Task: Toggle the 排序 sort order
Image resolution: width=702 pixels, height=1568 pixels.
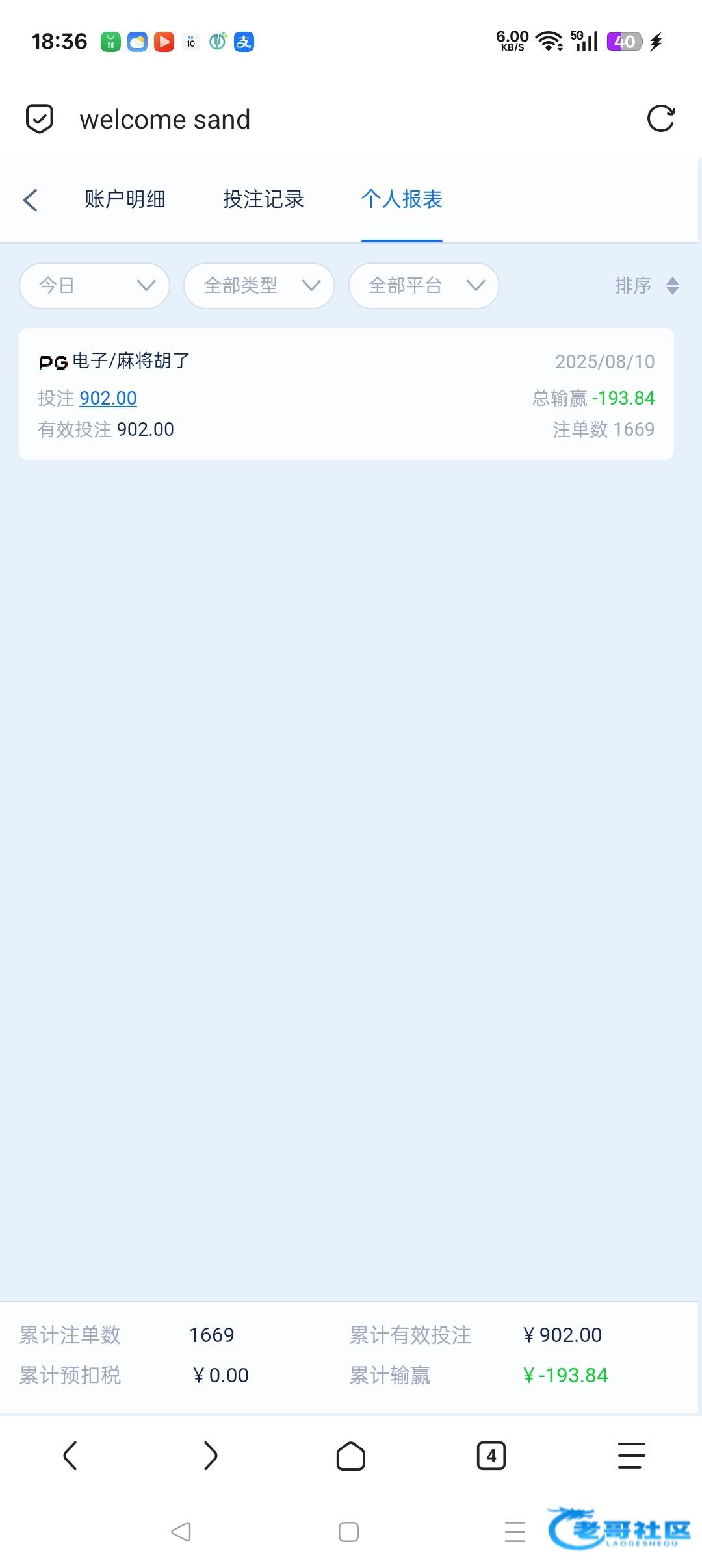Action: [647, 285]
